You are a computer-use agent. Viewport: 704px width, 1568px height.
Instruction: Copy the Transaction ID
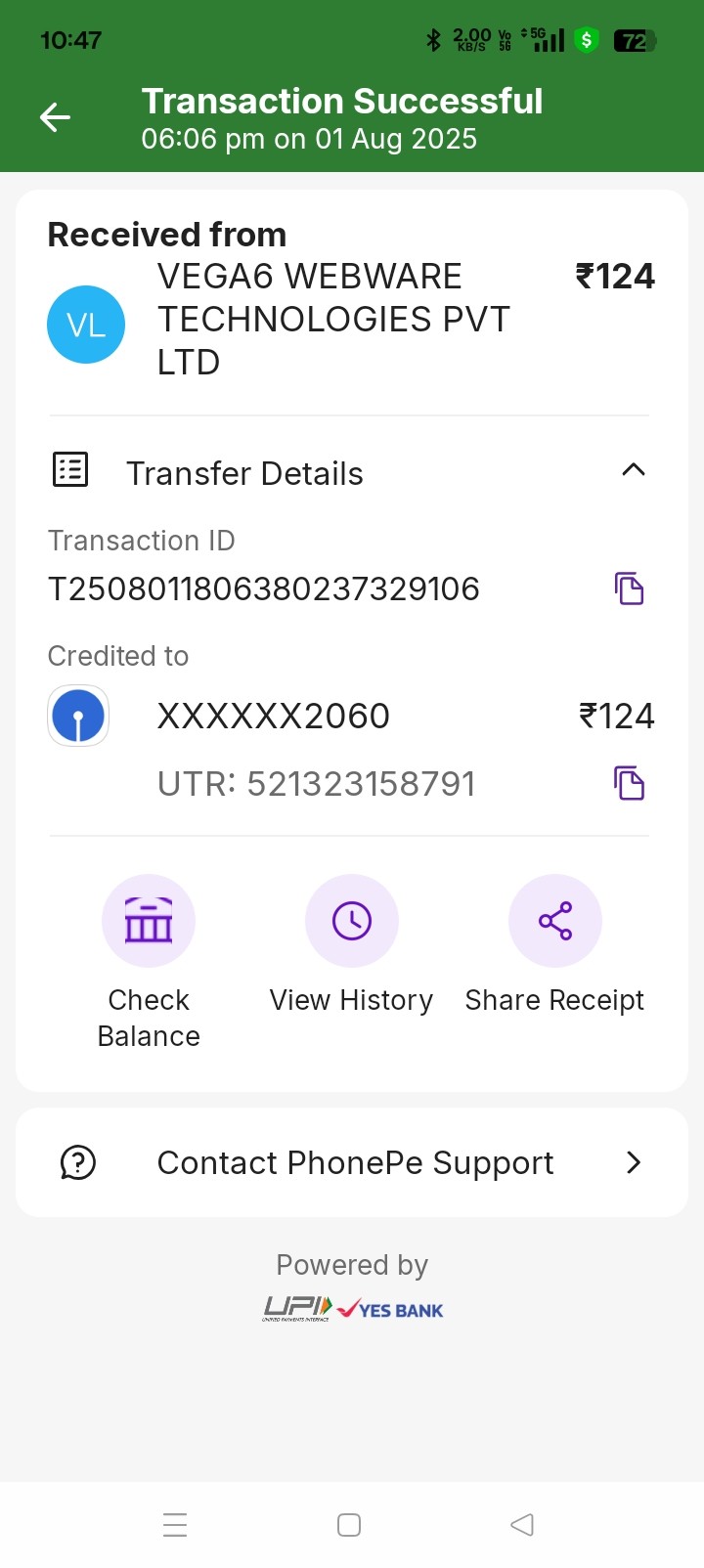point(629,588)
